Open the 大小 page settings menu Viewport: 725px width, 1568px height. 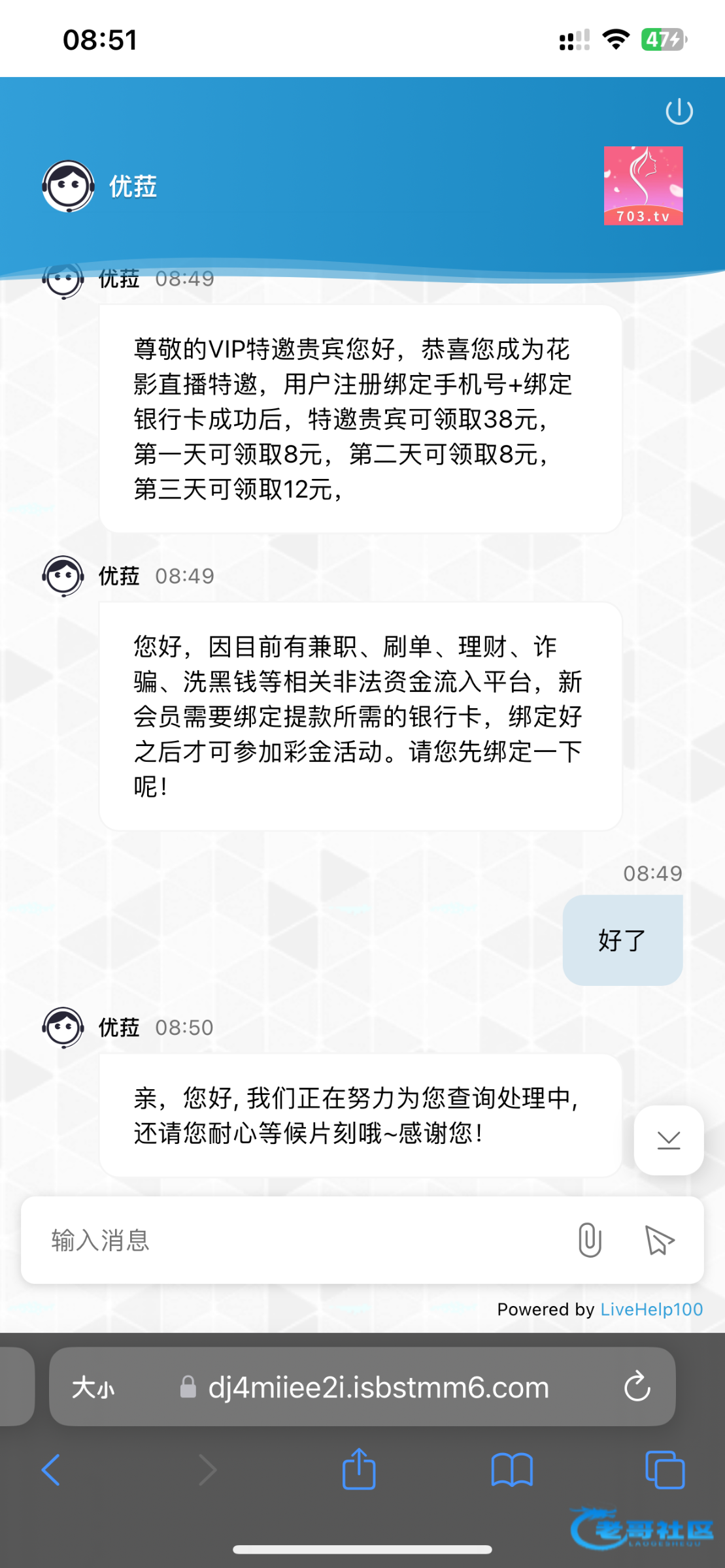[93, 1387]
